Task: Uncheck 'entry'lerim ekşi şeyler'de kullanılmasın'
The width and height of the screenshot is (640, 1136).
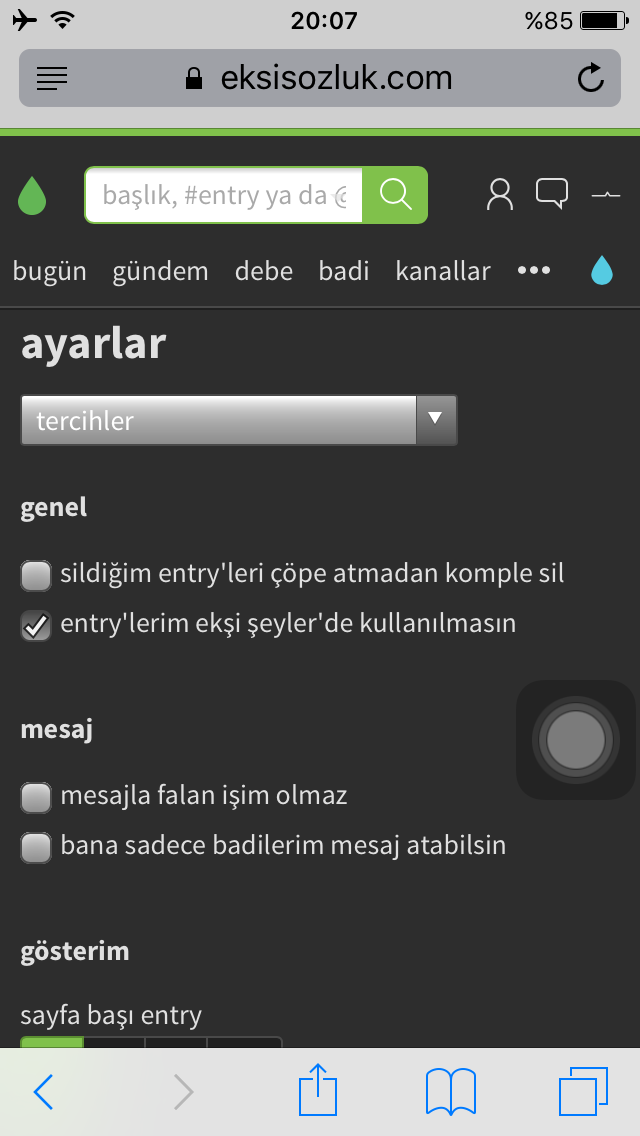Action: [36, 626]
